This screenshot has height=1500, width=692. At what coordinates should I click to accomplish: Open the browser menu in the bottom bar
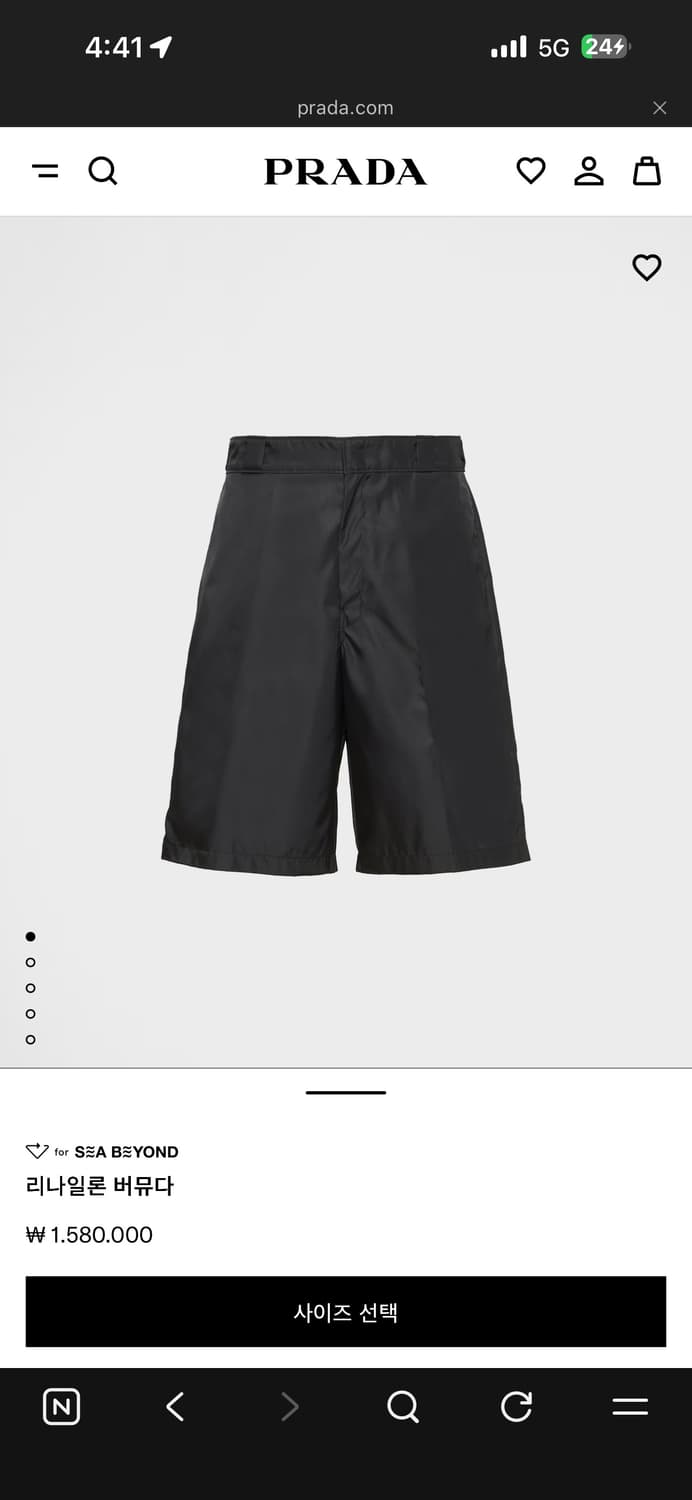[630, 1407]
